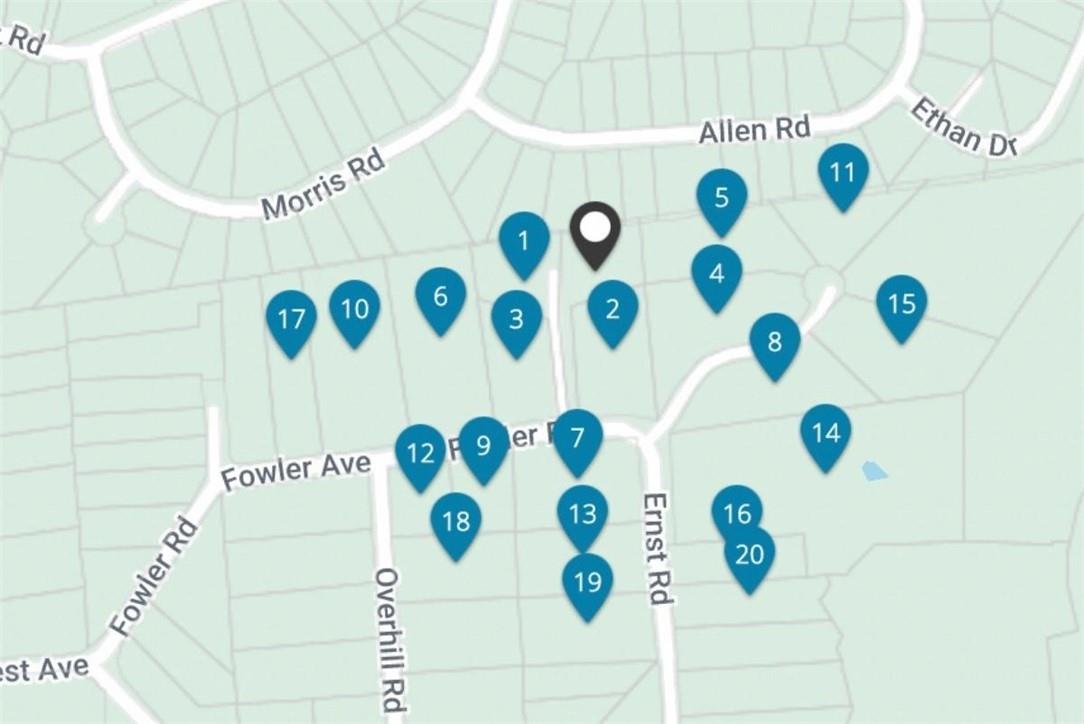Tap map pin number 14

pyautogui.click(x=825, y=434)
